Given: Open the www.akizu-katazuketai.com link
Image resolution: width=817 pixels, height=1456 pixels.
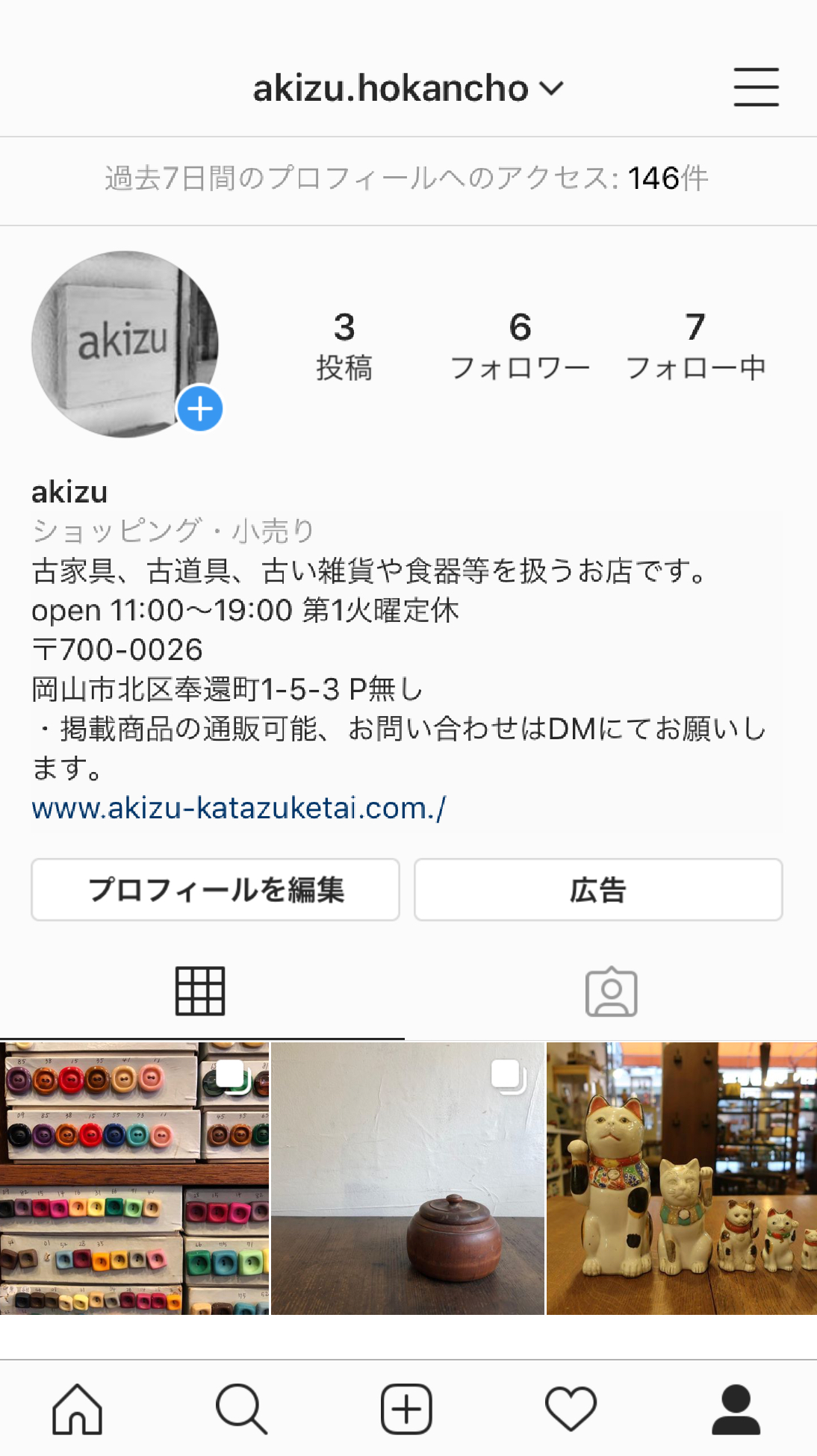Looking at the screenshot, I should coord(239,808).
